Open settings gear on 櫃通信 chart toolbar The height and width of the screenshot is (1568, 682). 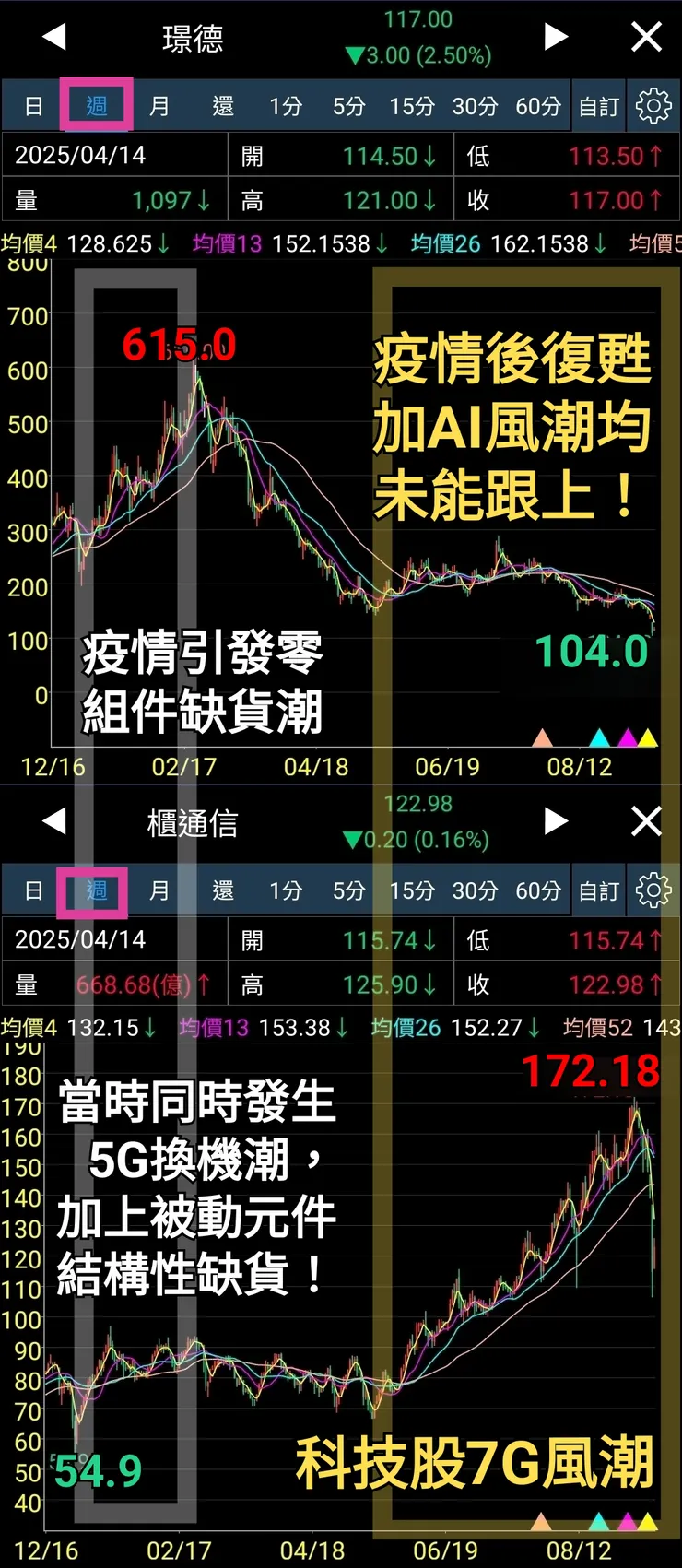pyautogui.click(x=653, y=890)
